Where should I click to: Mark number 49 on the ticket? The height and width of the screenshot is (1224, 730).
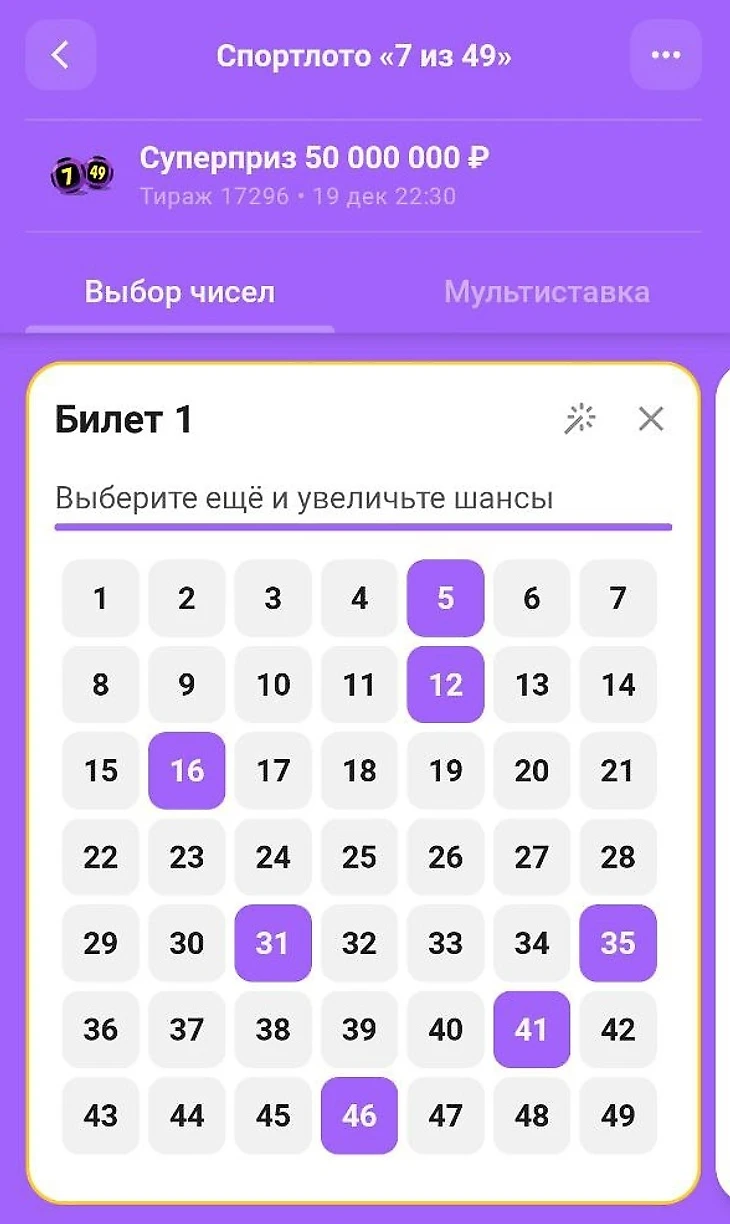coord(618,1115)
